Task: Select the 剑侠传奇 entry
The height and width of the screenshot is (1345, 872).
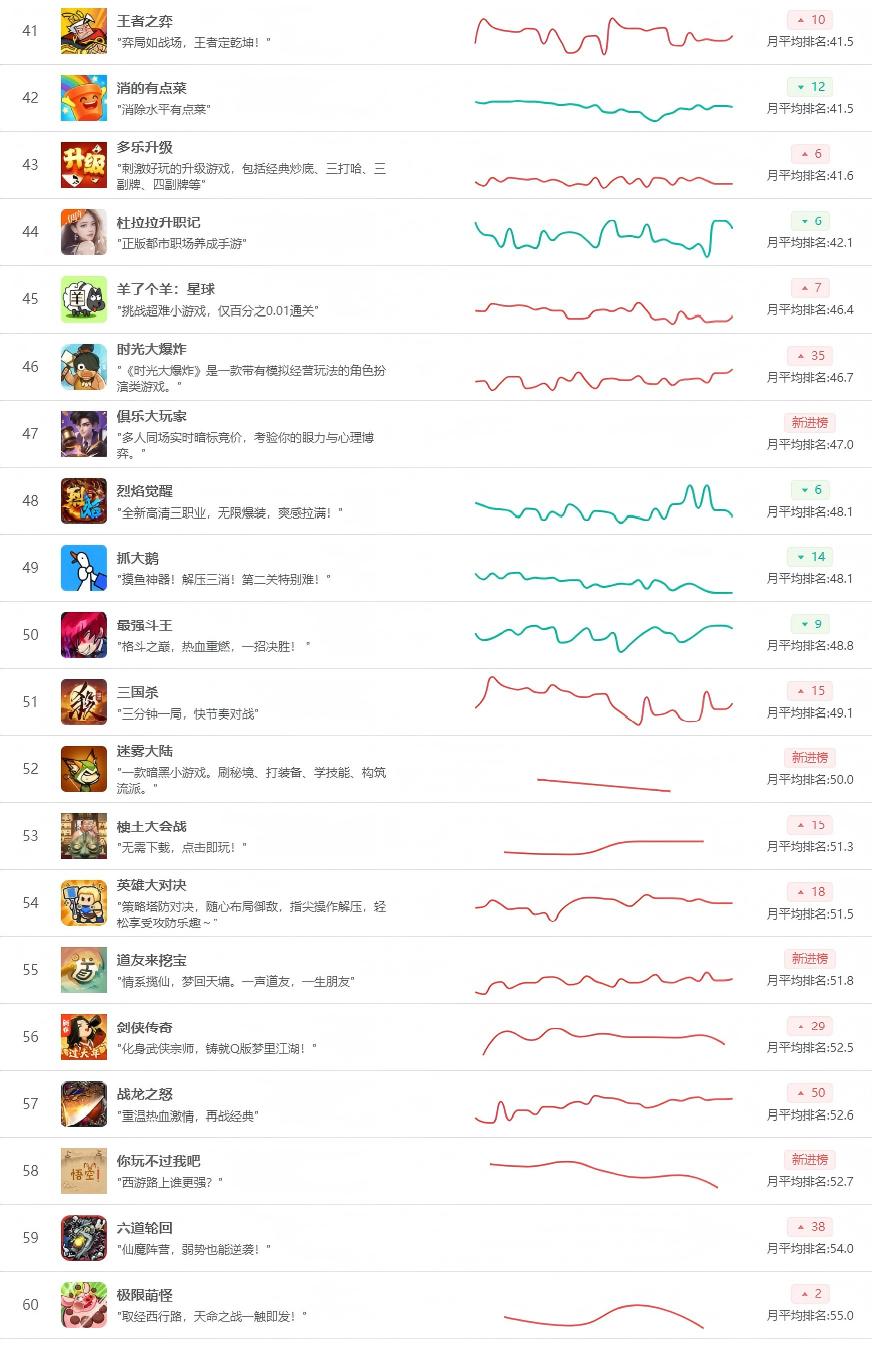Action: [x=436, y=1036]
